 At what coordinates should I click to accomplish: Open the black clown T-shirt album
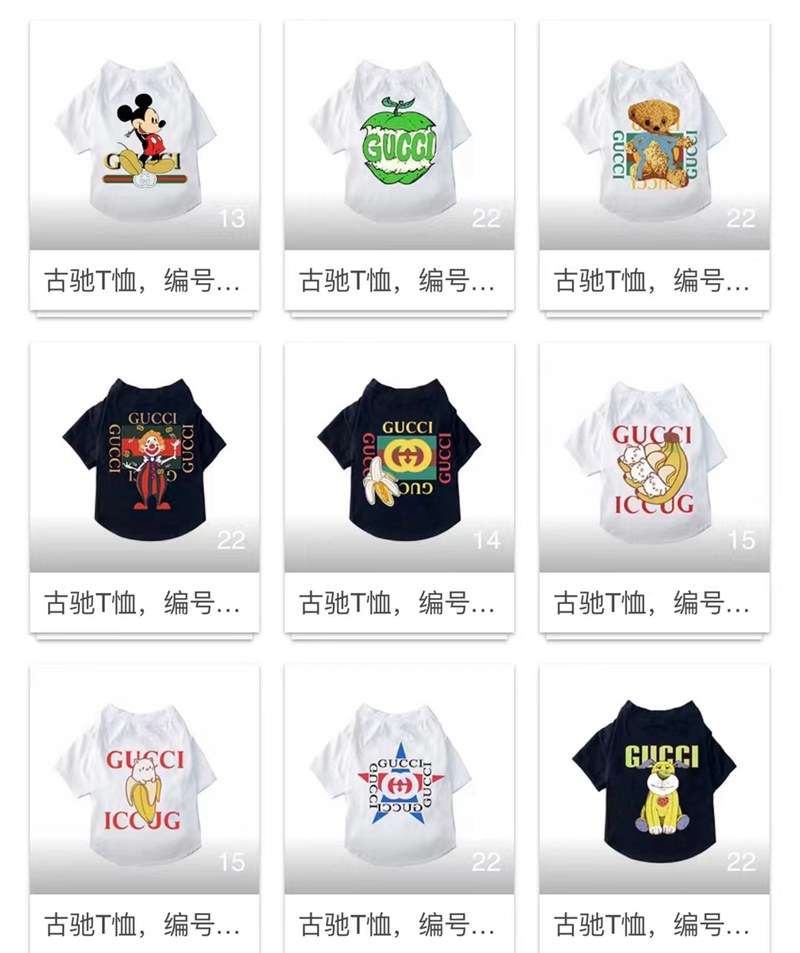(x=144, y=458)
